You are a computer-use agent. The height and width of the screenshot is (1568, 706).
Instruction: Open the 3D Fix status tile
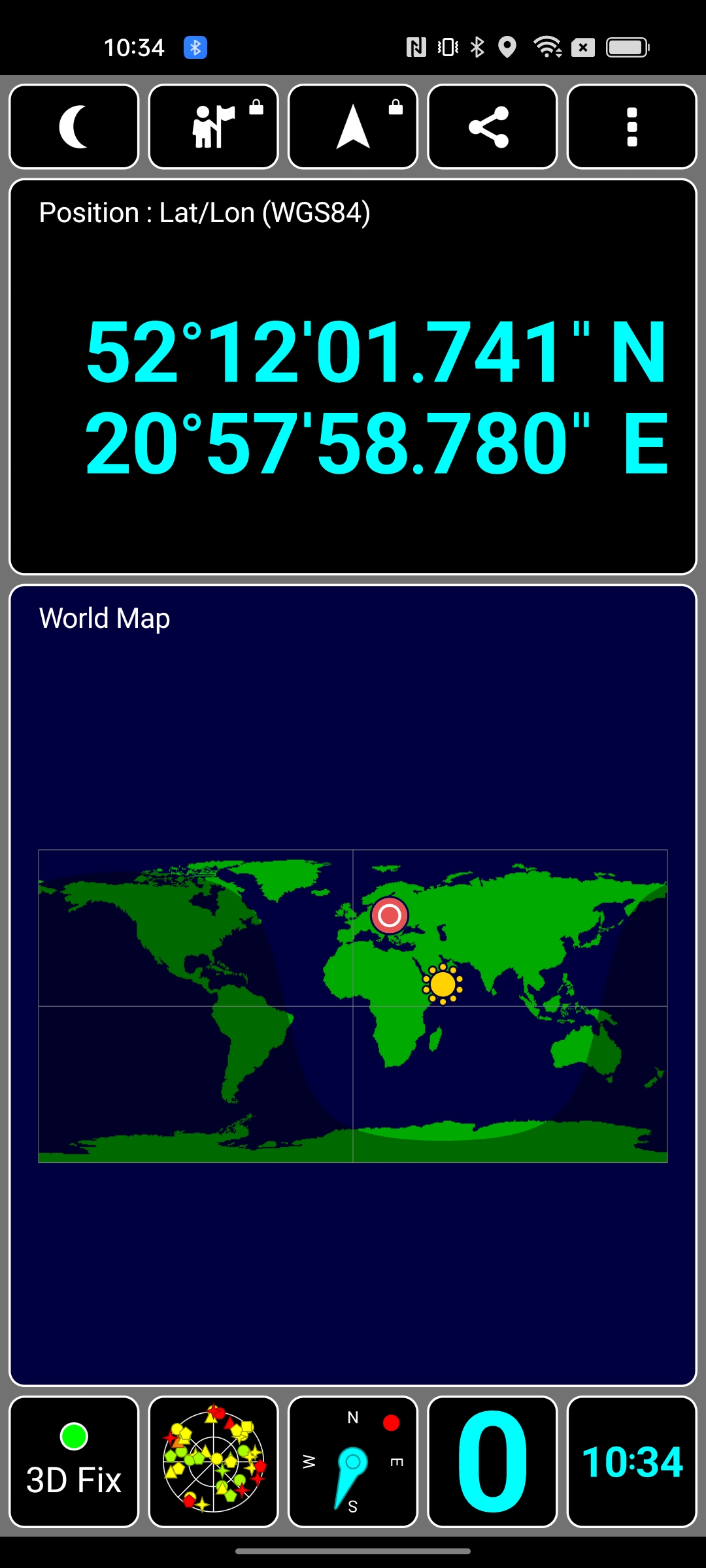[x=74, y=1462]
